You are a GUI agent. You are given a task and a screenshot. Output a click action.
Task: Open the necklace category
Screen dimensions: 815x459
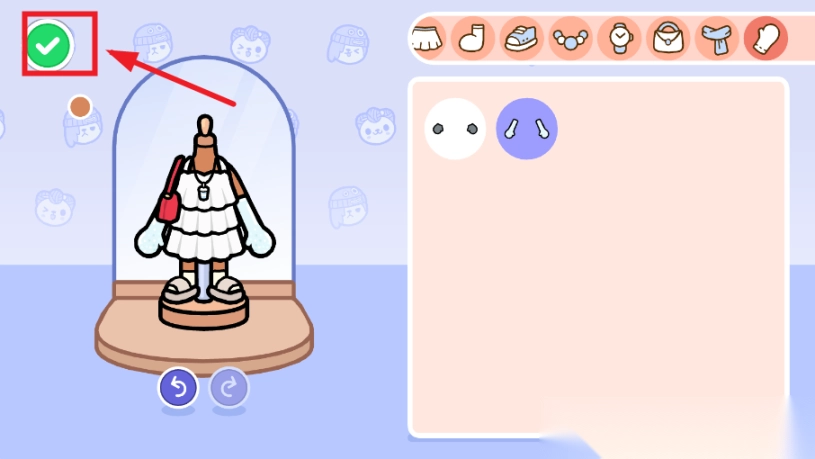(570, 38)
